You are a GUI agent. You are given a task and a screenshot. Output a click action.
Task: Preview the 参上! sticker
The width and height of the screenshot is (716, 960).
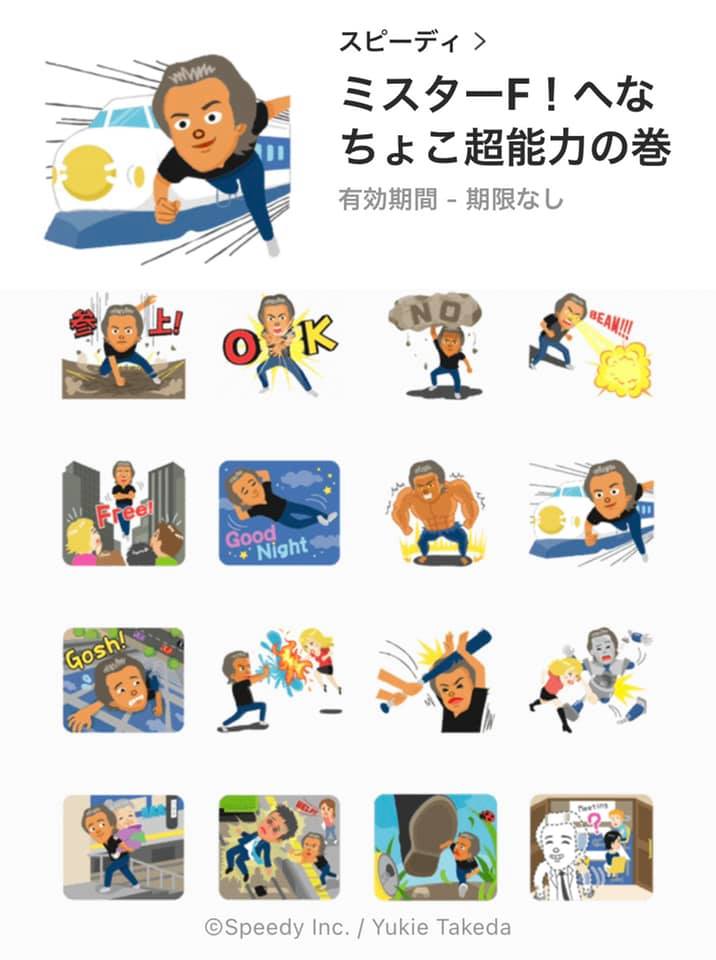coord(124,346)
